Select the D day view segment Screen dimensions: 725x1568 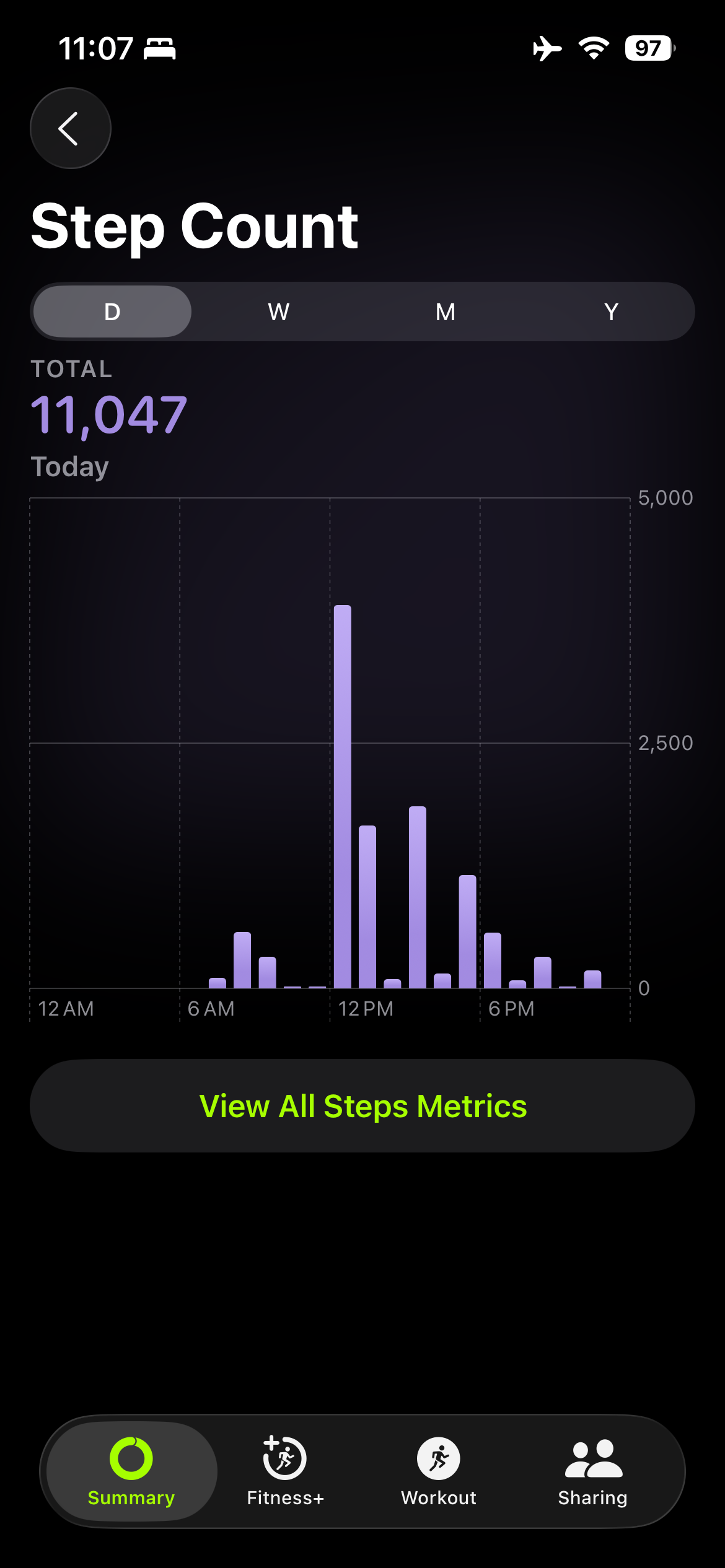pyautogui.click(x=112, y=311)
